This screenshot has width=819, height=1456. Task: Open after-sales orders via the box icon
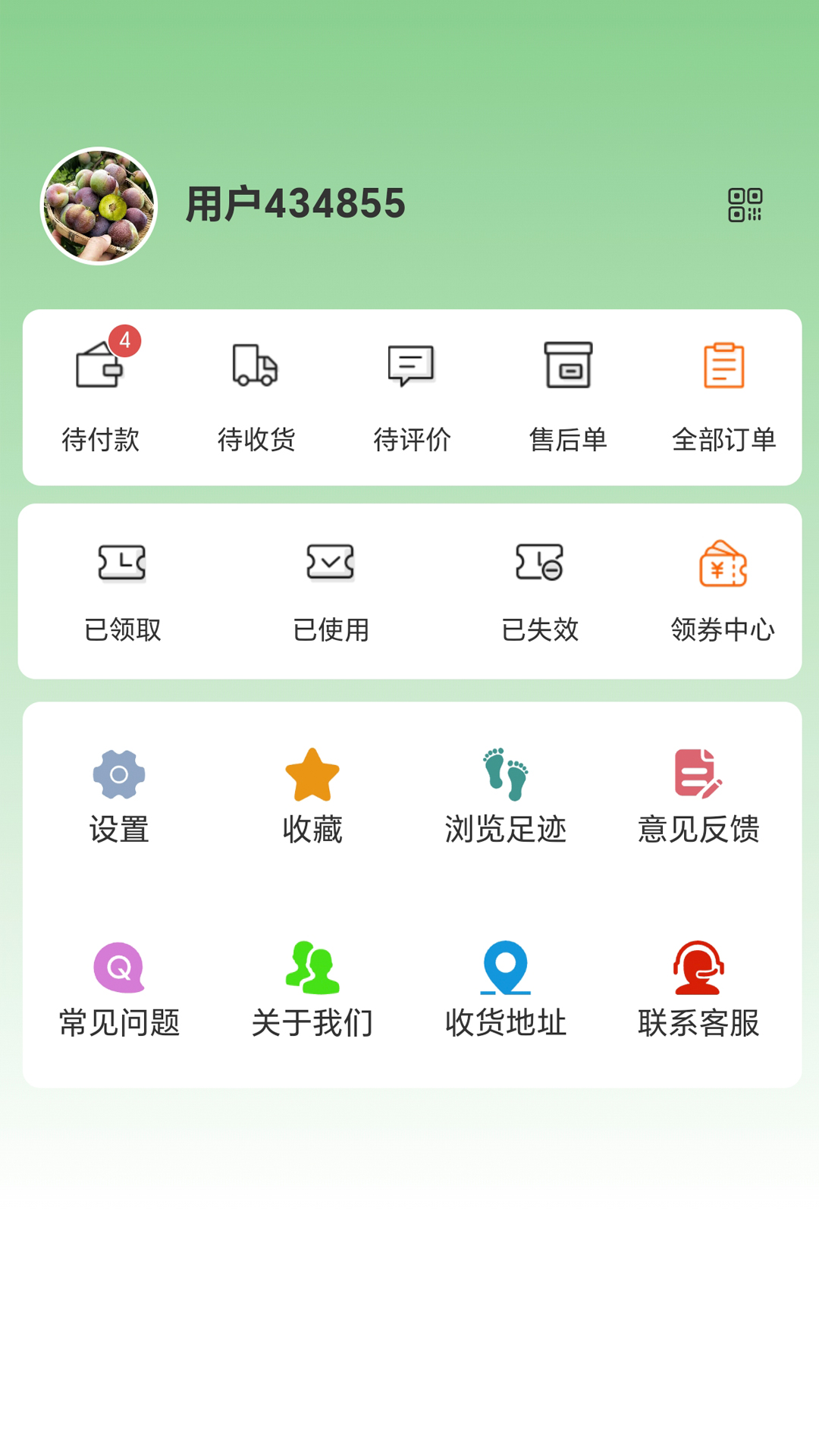[x=567, y=366]
